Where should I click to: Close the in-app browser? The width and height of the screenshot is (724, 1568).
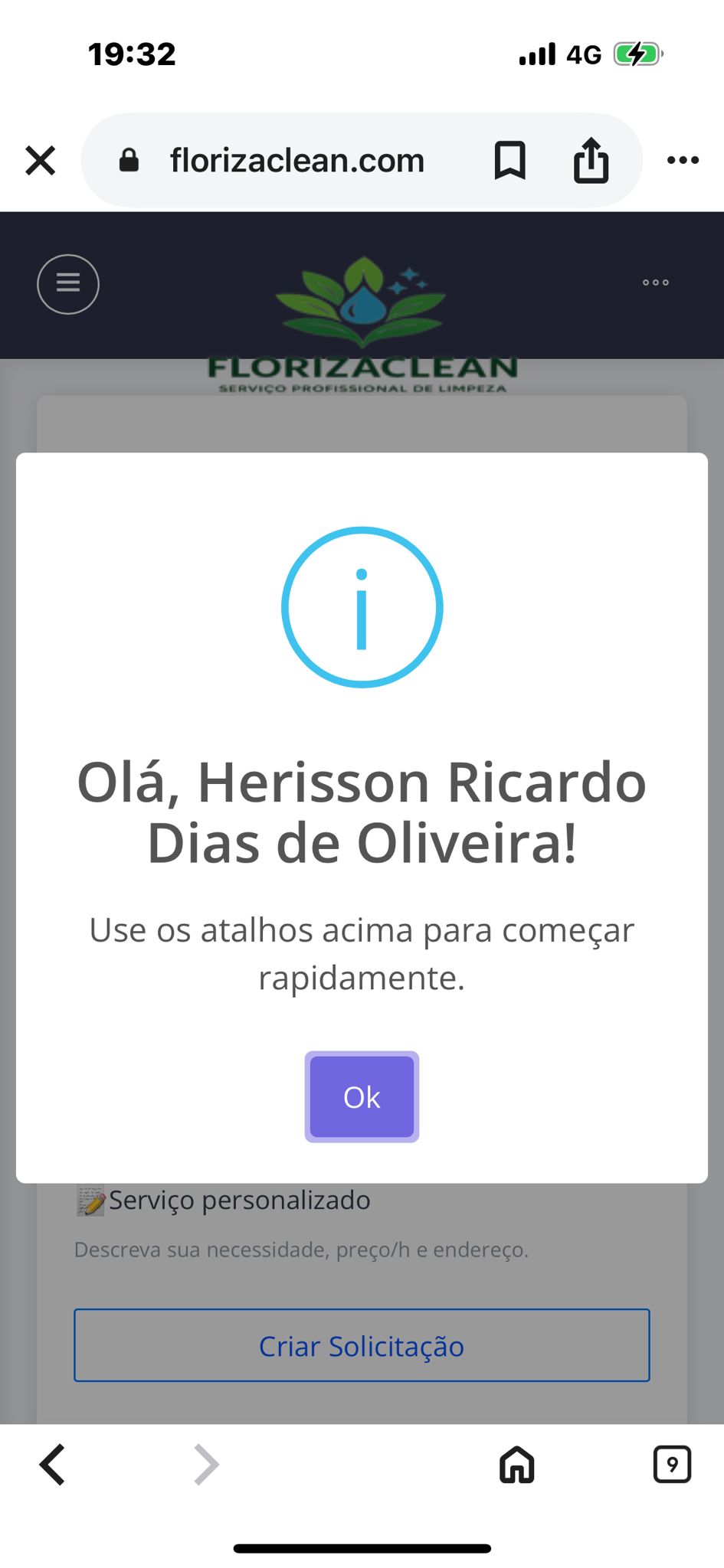[41, 161]
